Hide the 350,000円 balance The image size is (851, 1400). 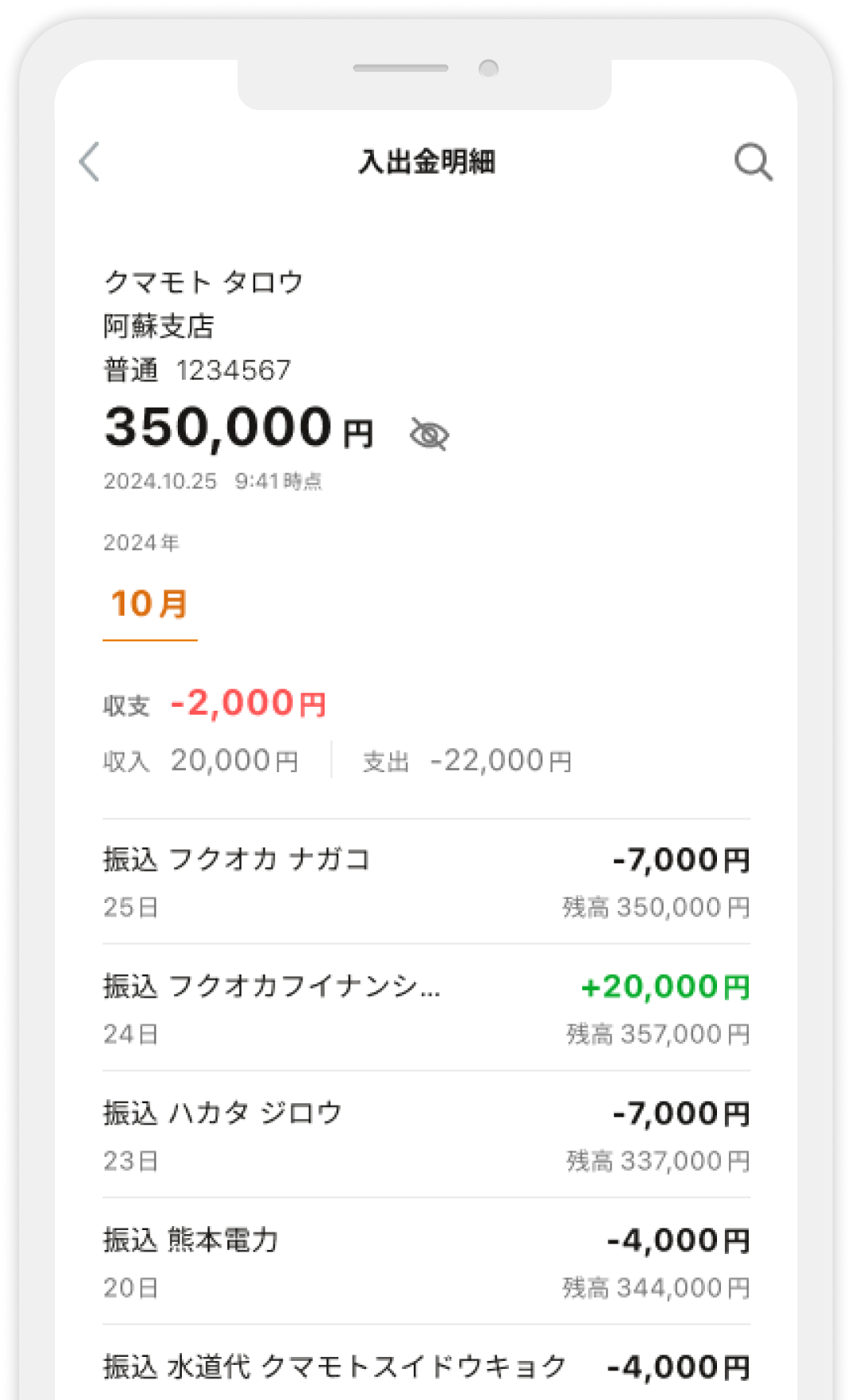pos(429,435)
